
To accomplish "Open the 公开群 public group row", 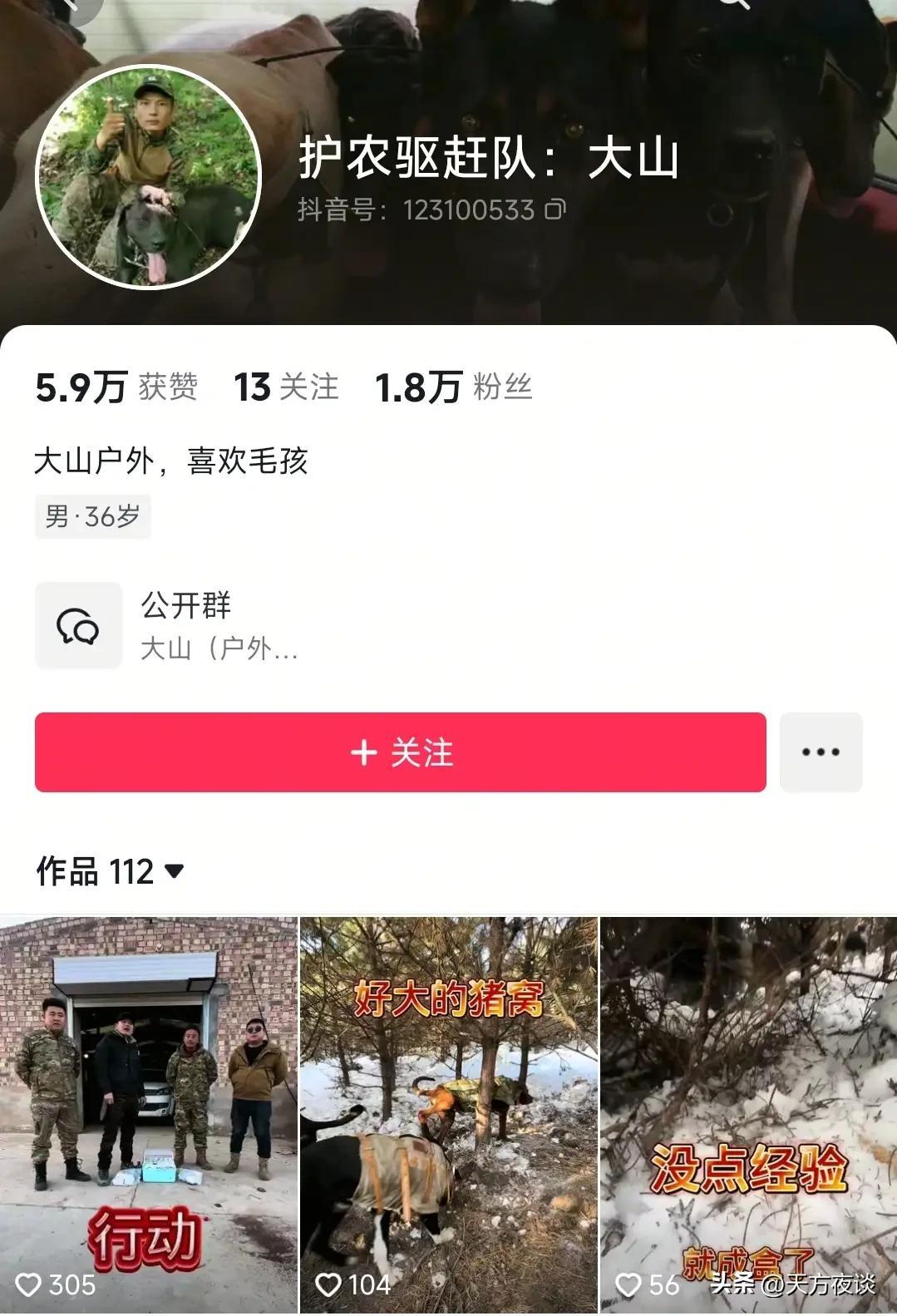I will coord(166,626).
